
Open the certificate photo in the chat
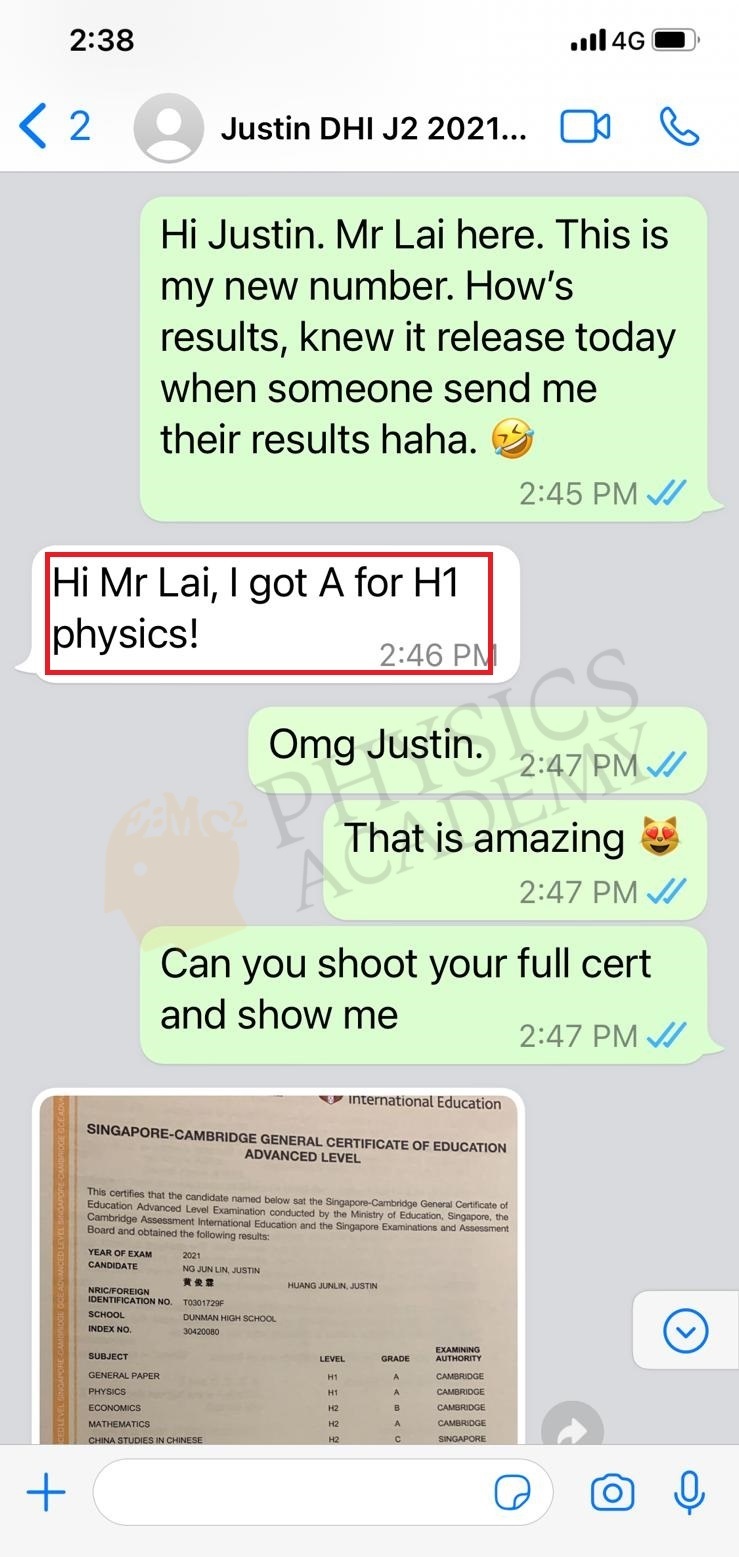coord(279,1268)
